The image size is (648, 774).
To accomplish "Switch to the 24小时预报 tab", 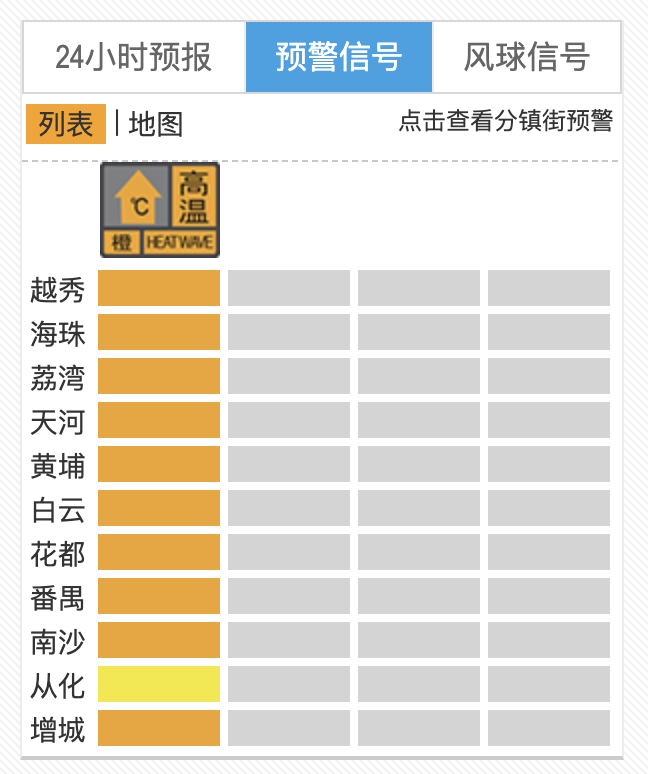I will (x=134, y=57).
